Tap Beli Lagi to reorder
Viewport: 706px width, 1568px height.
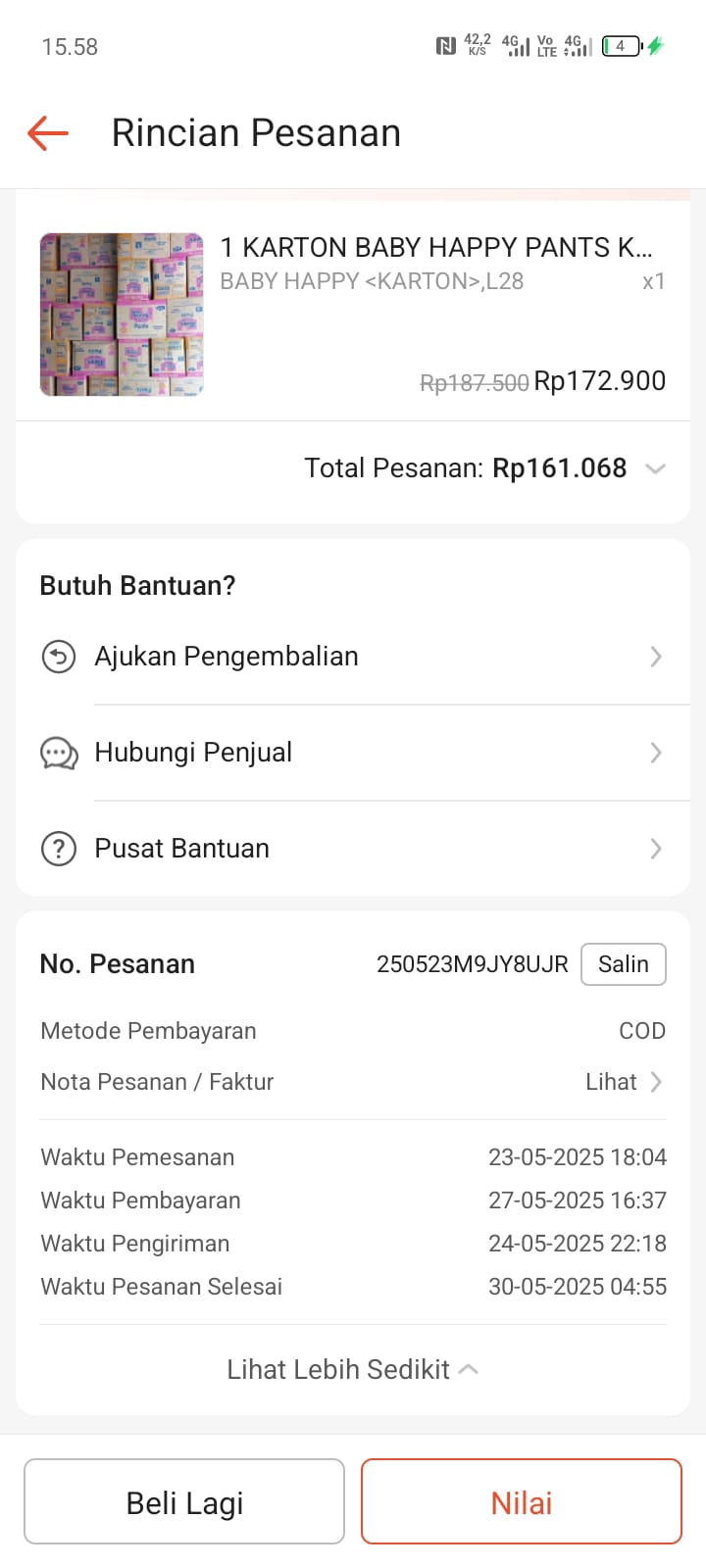(184, 1502)
